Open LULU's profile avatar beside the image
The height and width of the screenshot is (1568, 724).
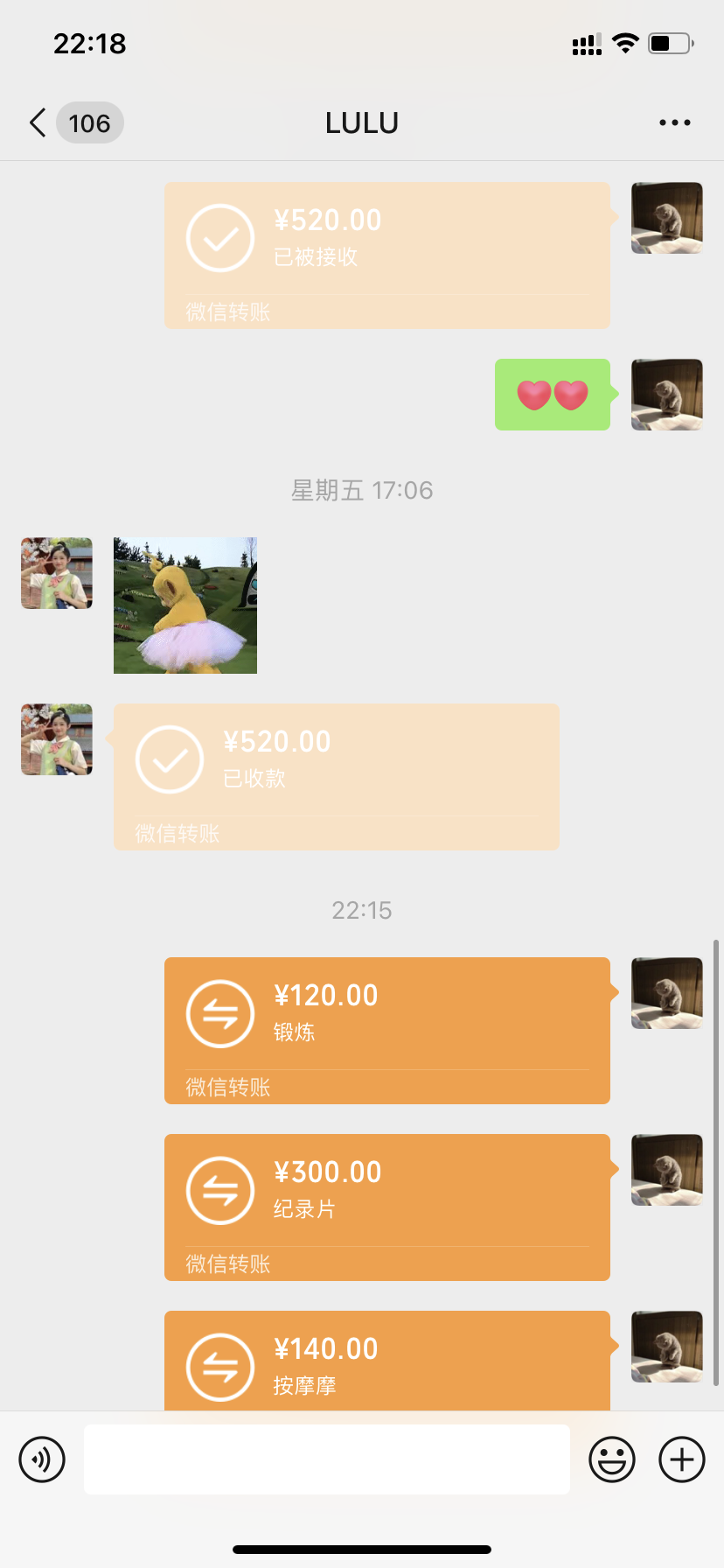(57, 573)
